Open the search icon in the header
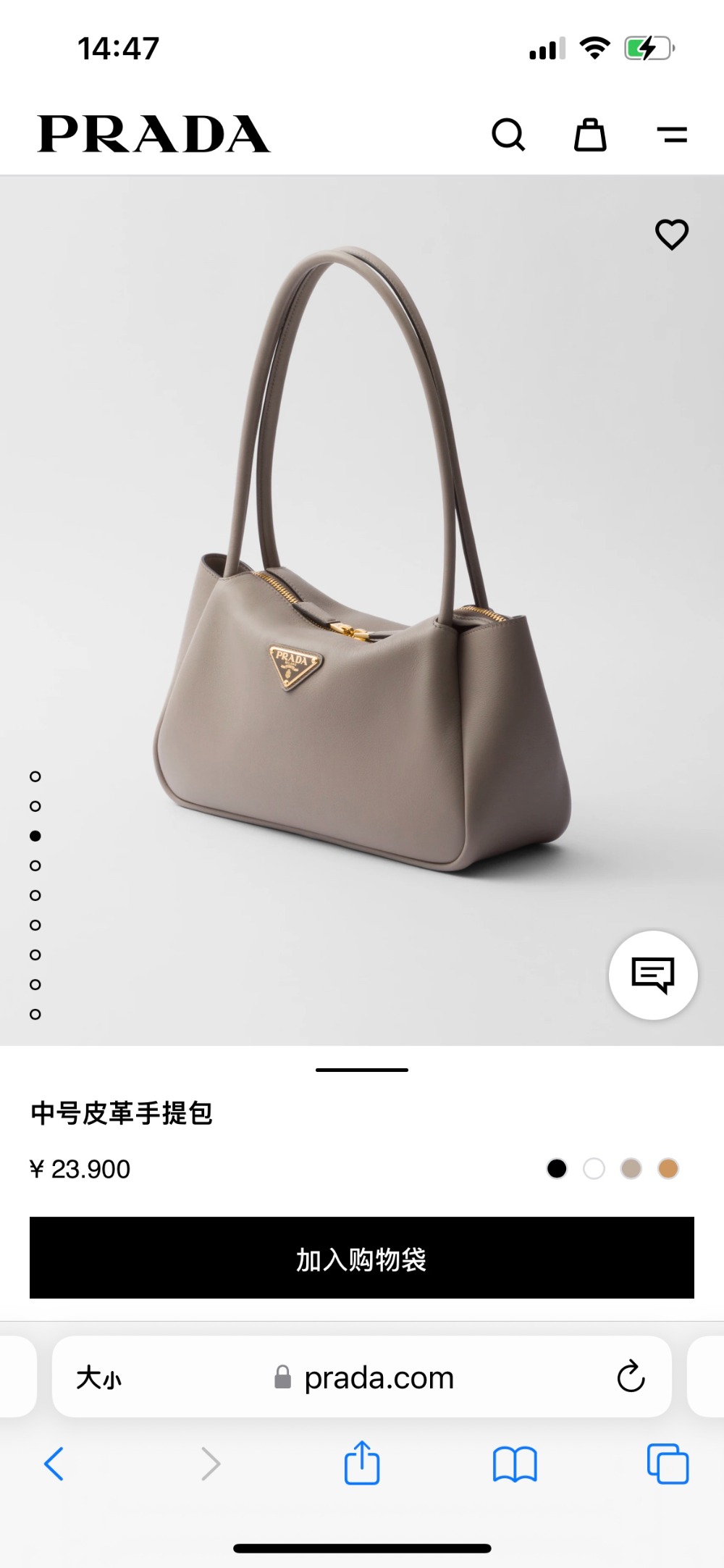The height and width of the screenshot is (1568, 724). [508, 135]
